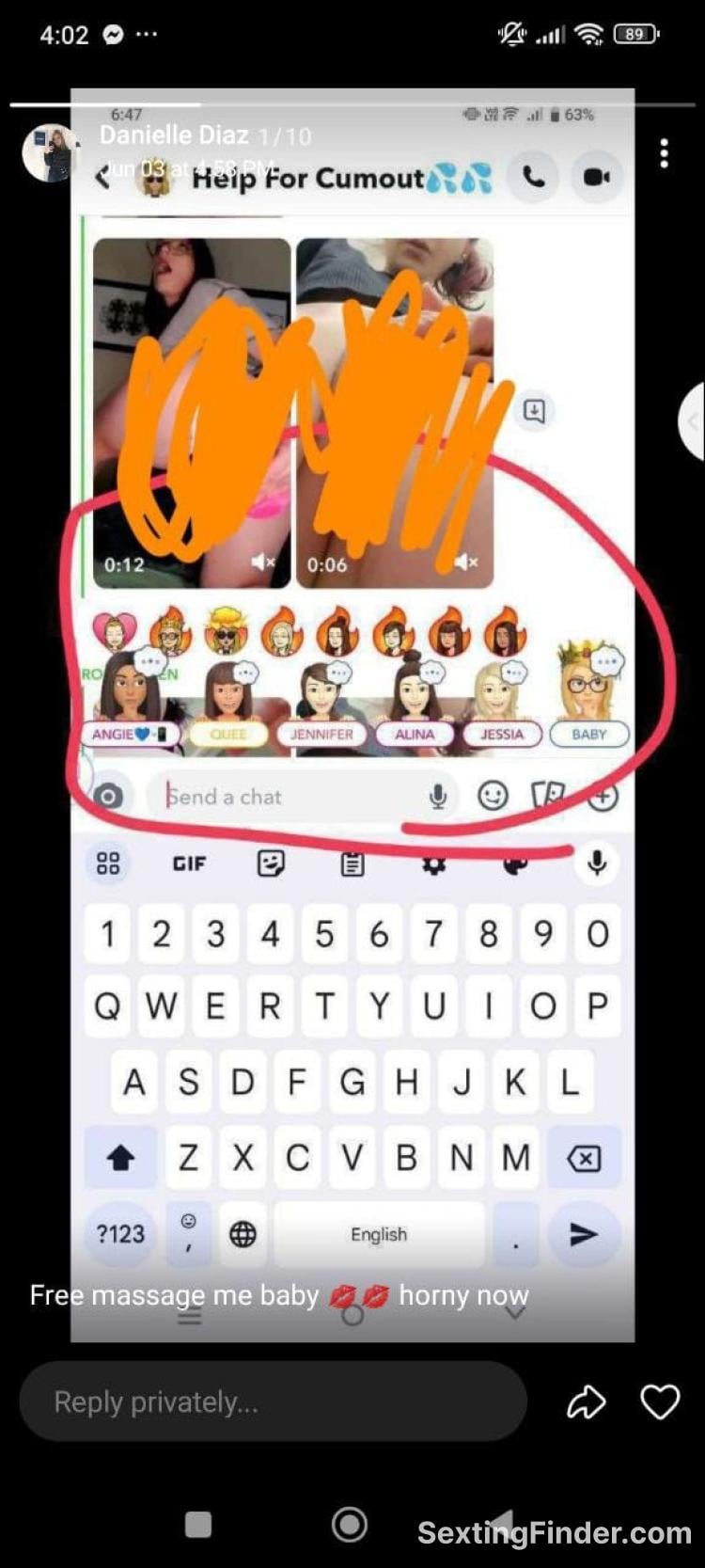
Task: Share this story
Action: pos(586,1402)
